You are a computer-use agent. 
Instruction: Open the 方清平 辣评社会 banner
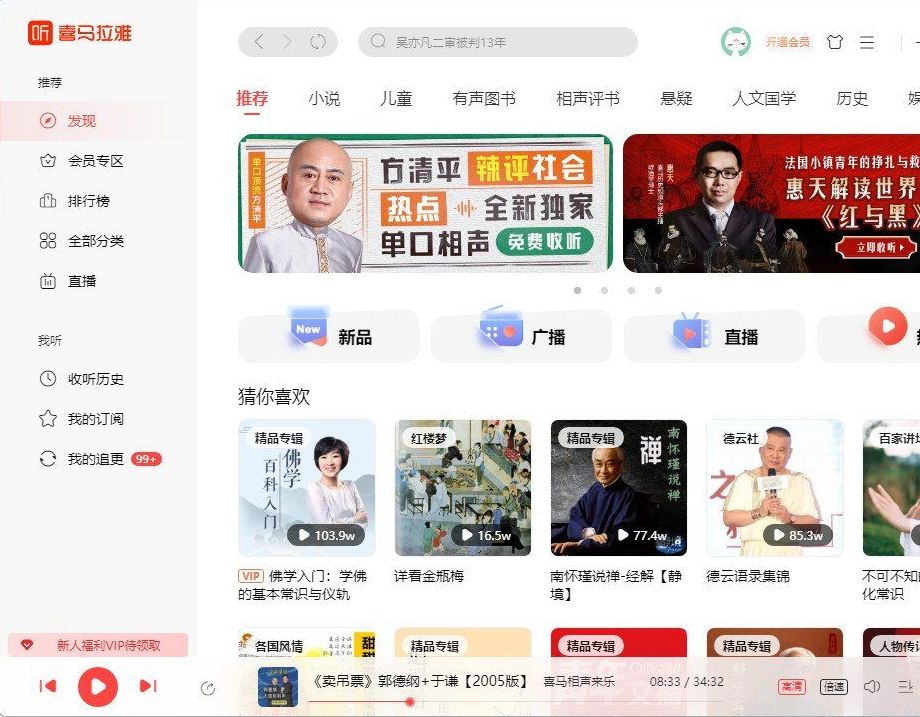click(x=425, y=204)
